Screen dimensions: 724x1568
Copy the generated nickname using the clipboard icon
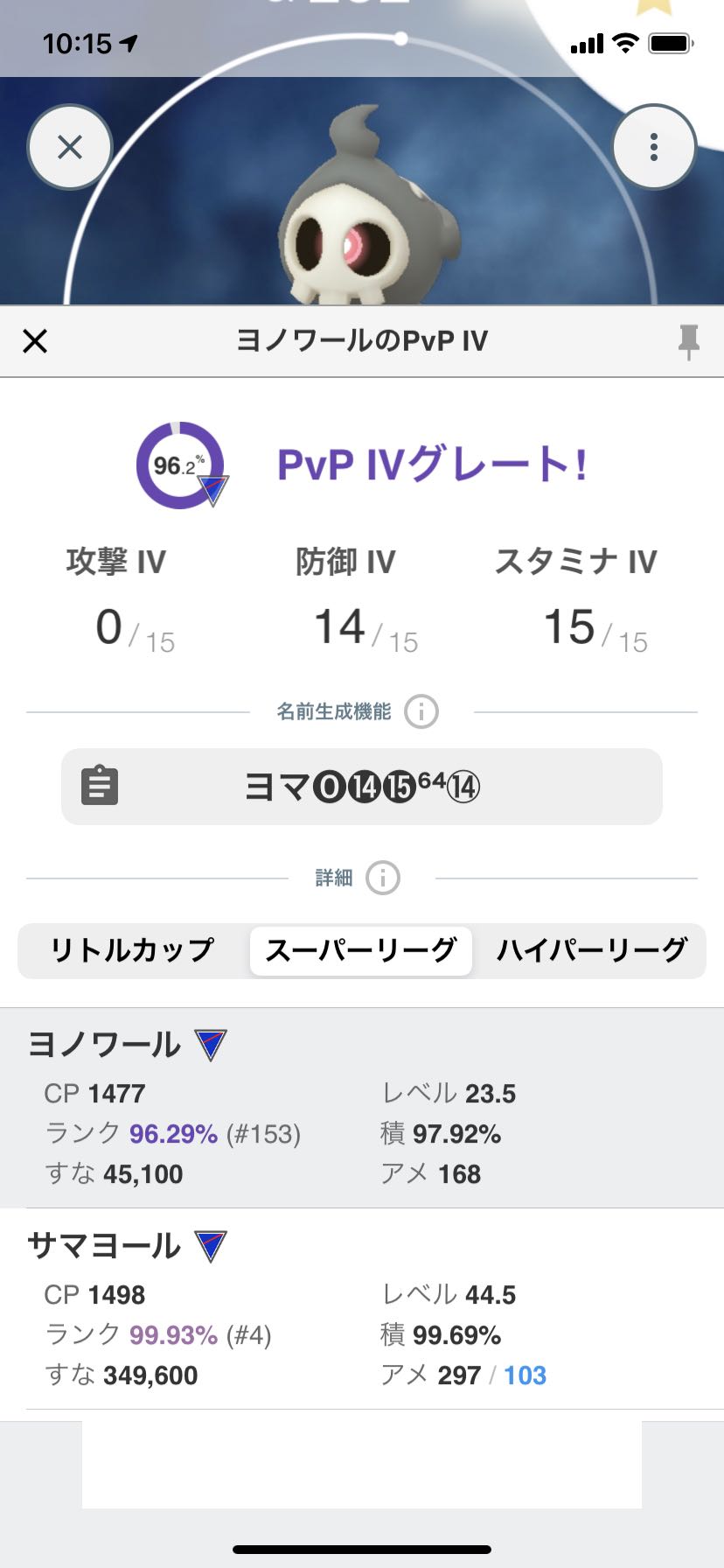[100, 785]
